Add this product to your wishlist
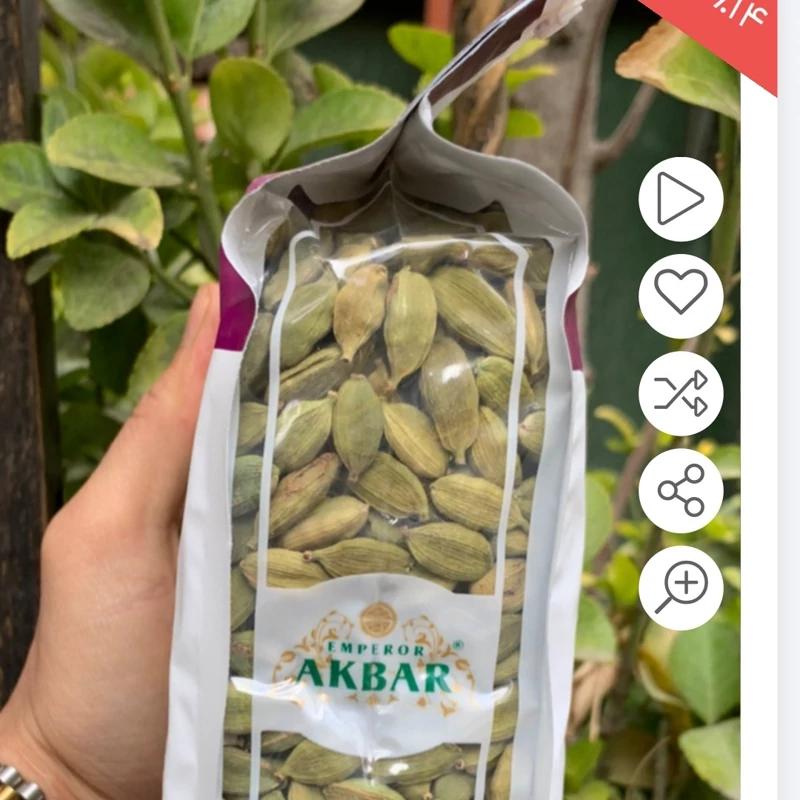Screen dimensions: 800x800 pyautogui.click(x=681, y=296)
